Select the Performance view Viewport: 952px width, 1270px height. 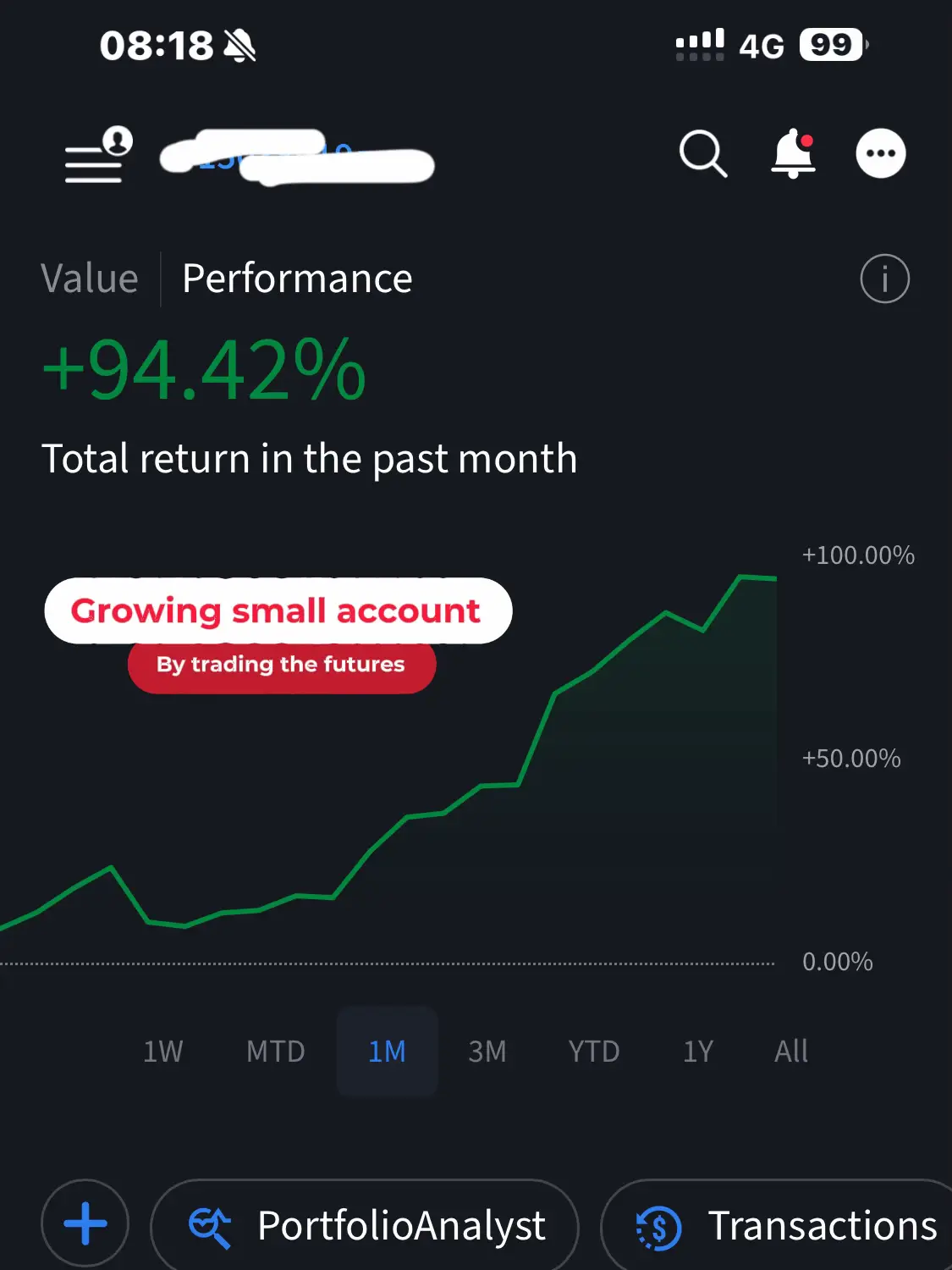coord(297,279)
